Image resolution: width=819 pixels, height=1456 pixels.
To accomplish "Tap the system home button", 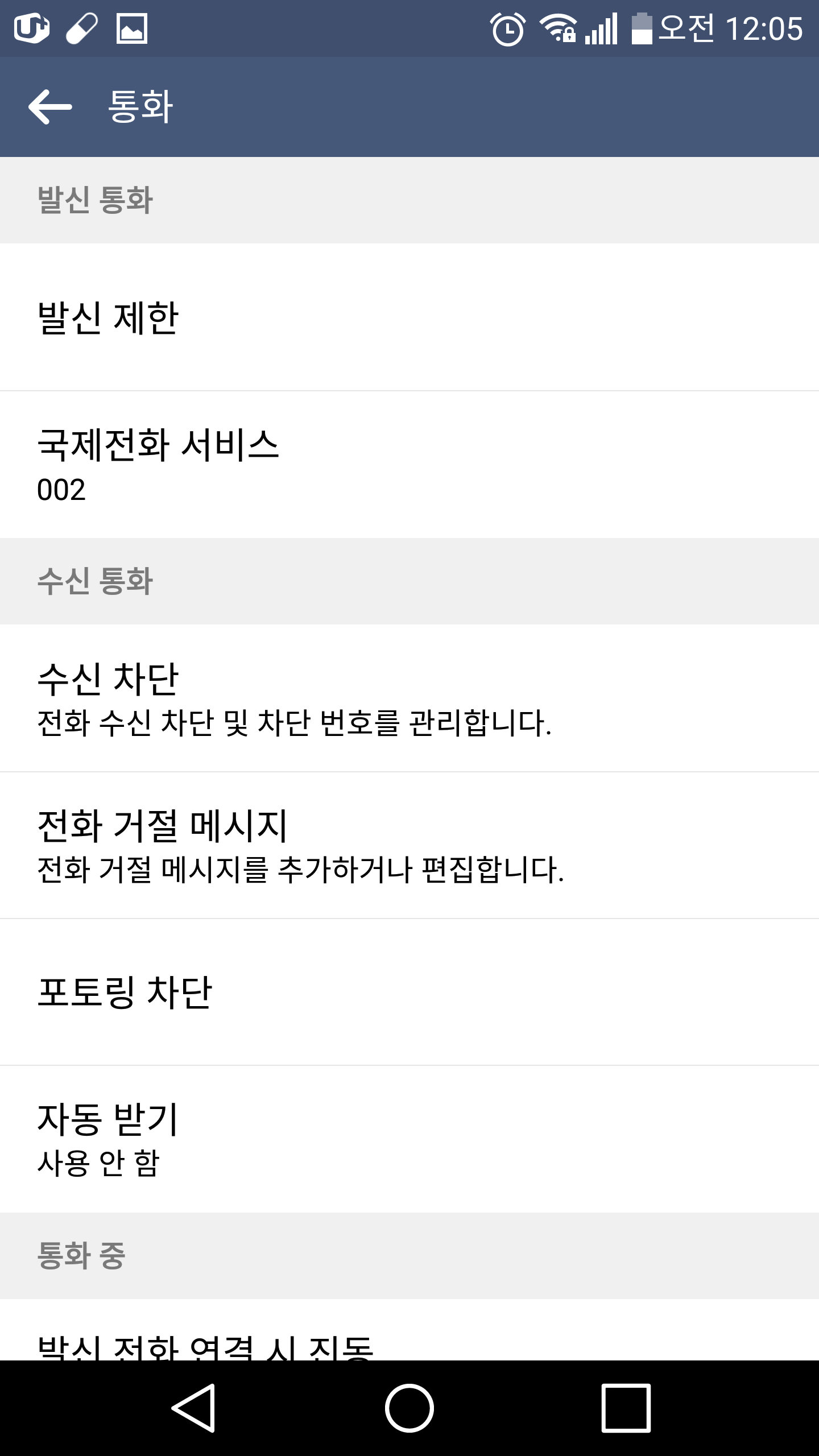I will tap(409, 1408).
